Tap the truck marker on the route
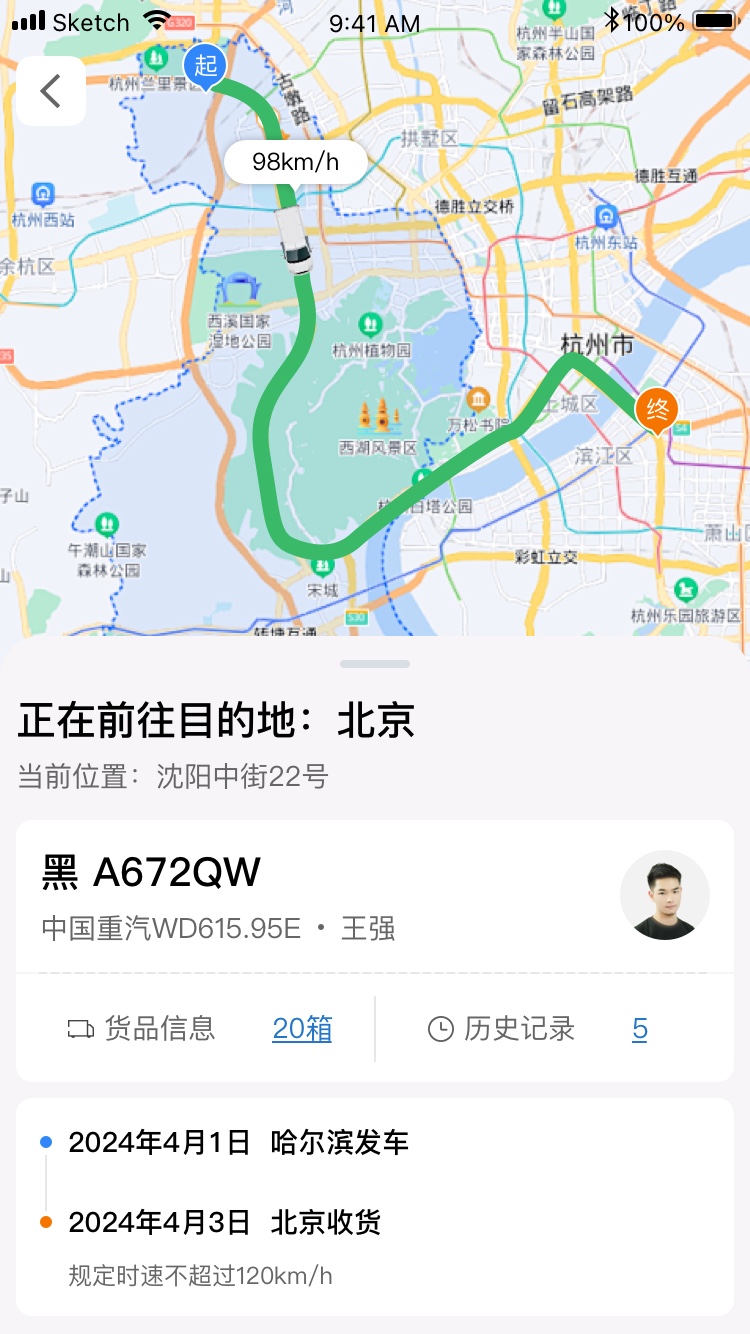The width and height of the screenshot is (750, 1334). click(294, 242)
